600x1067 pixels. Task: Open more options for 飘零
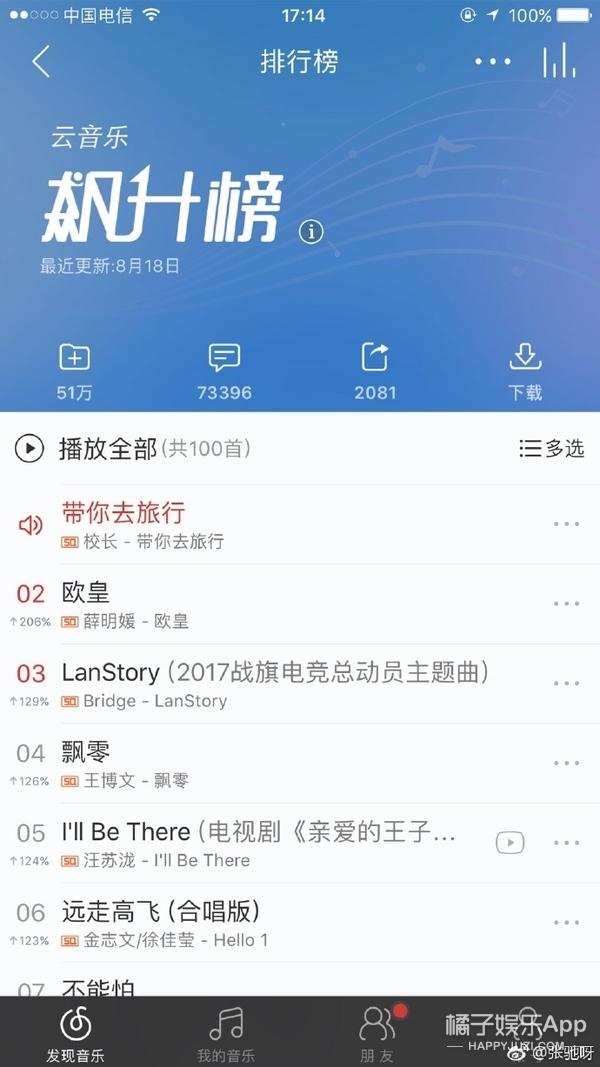(566, 763)
